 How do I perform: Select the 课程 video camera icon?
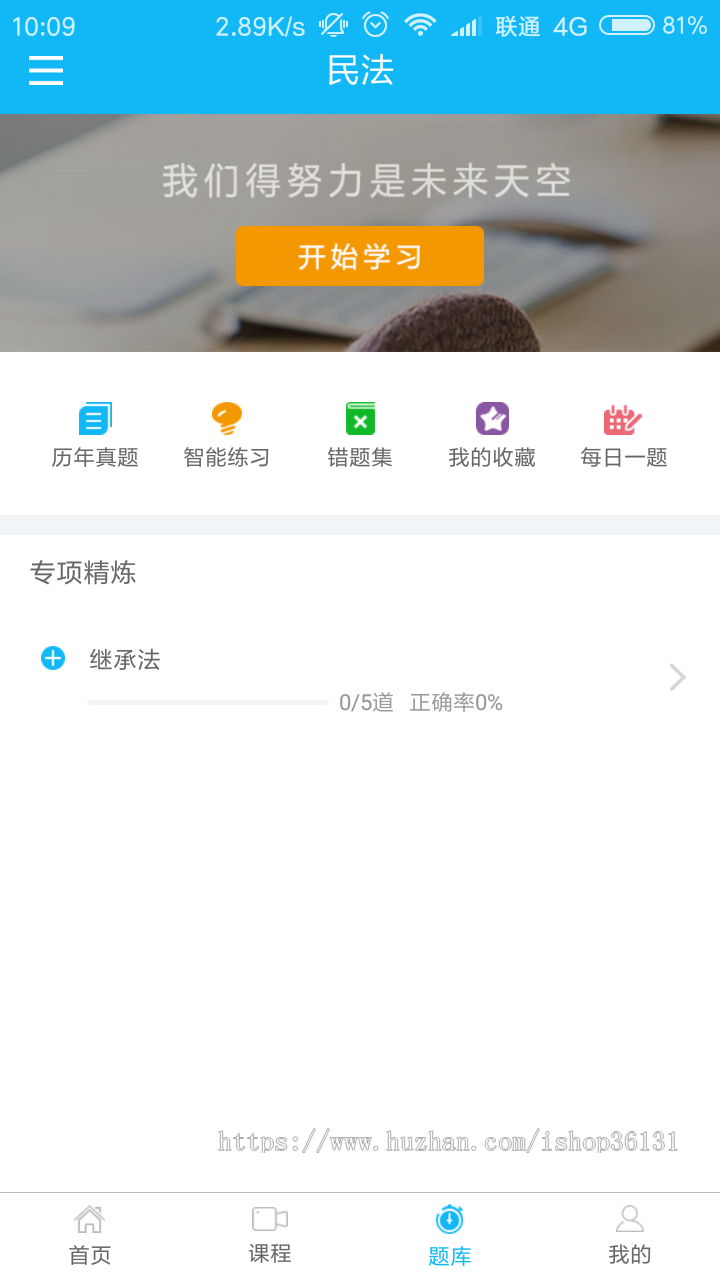tap(269, 1219)
